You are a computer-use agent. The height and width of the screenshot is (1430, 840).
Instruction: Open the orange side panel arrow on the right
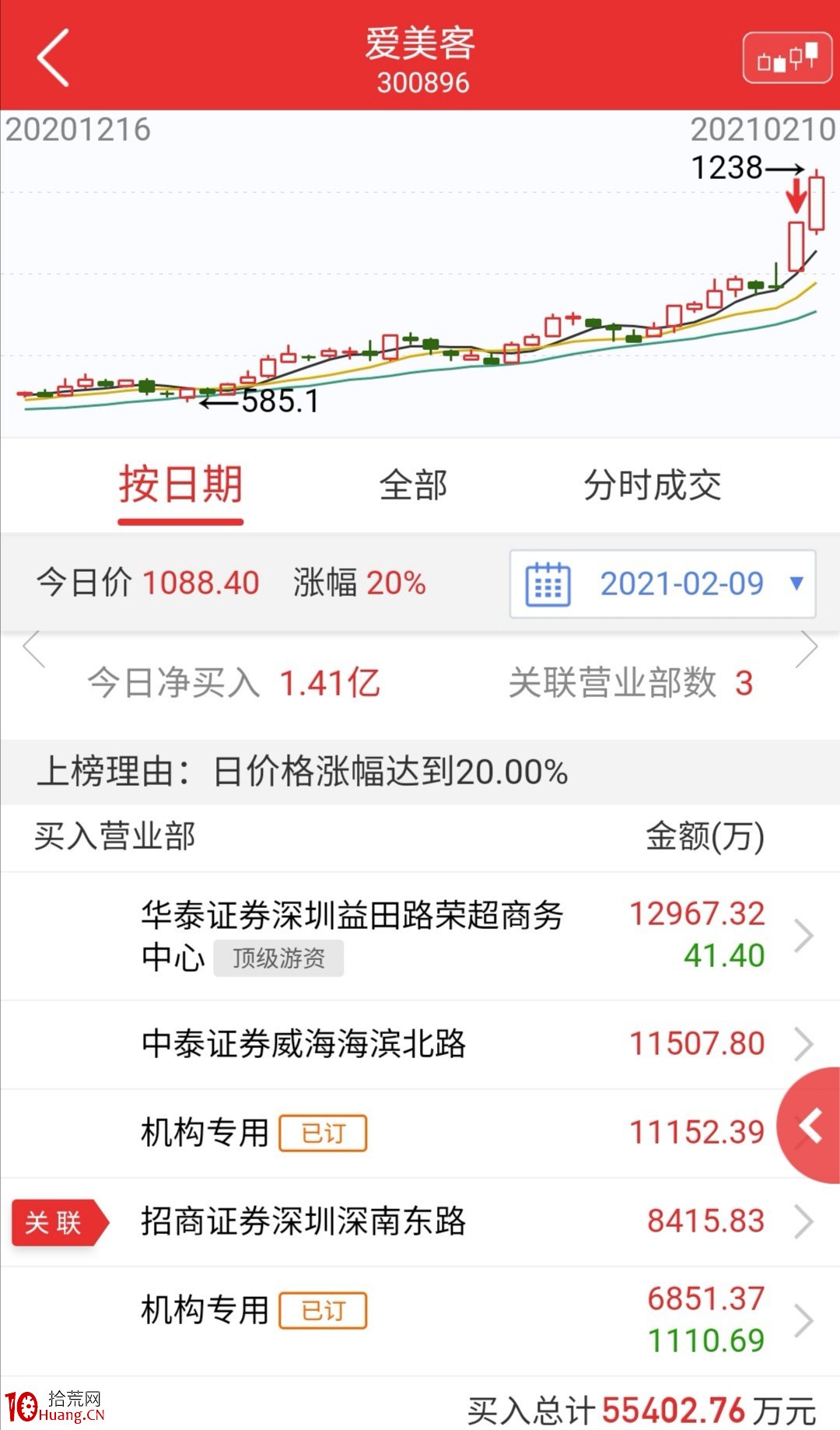(809, 1126)
